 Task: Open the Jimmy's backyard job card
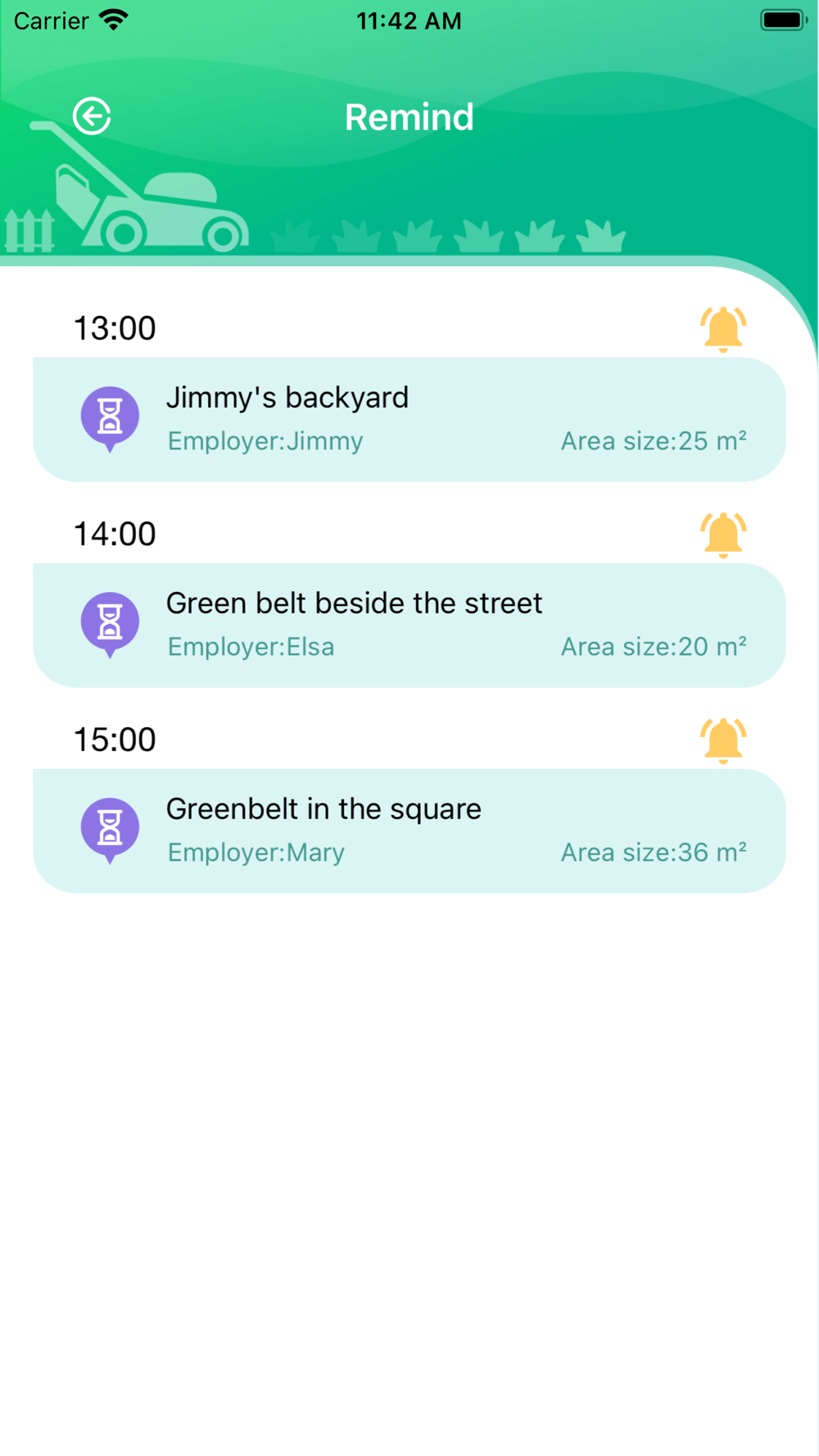(x=409, y=419)
